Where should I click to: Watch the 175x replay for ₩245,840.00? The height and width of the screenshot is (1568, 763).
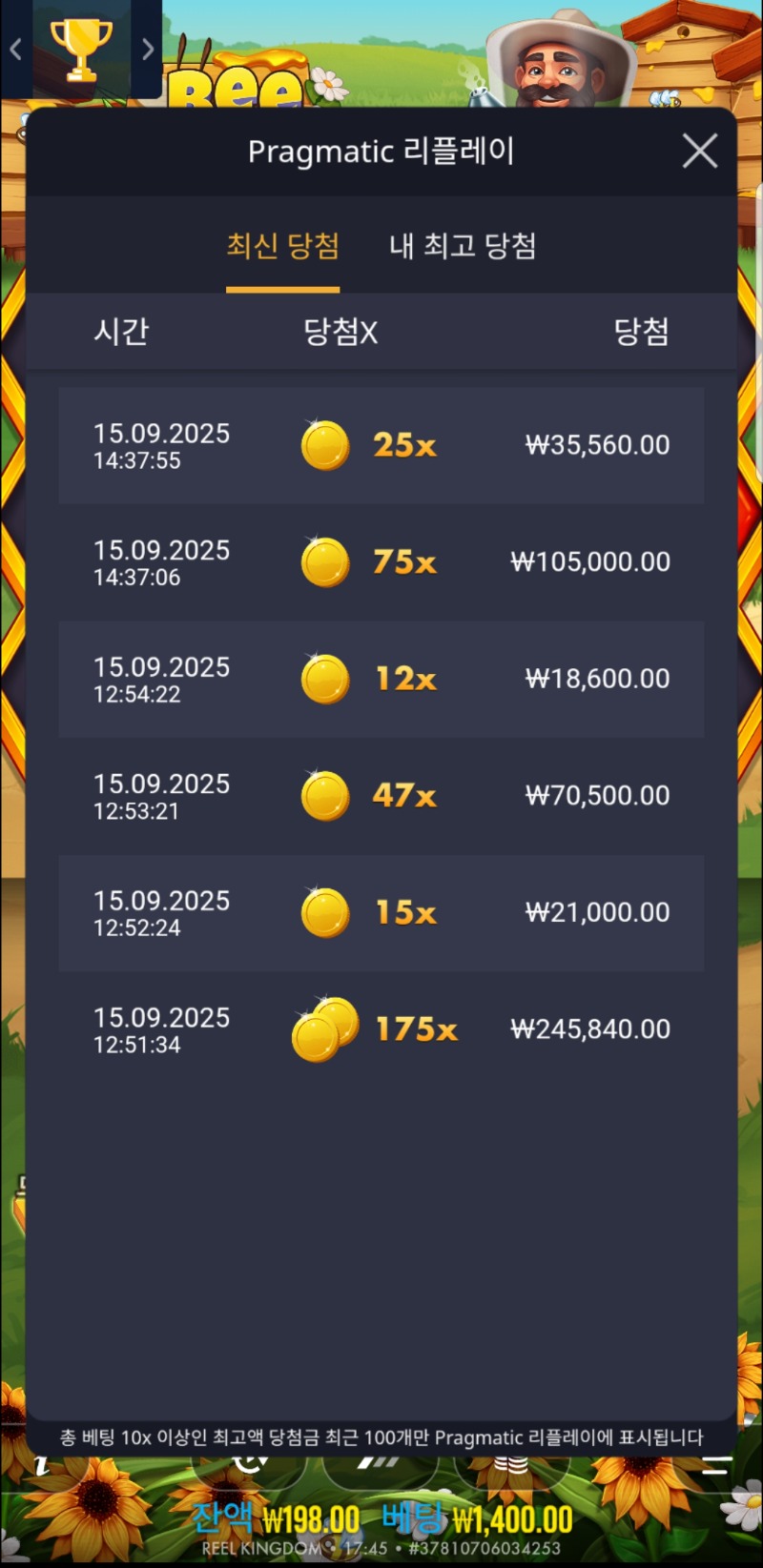point(381,1029)
